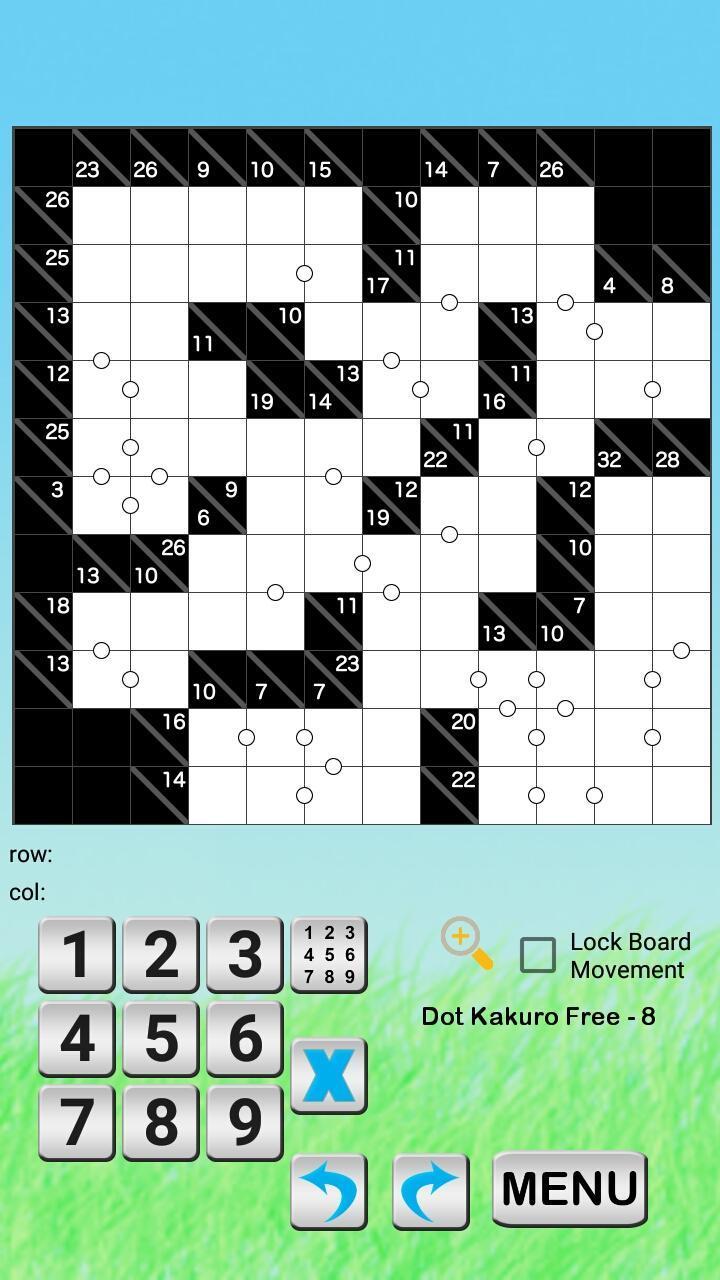This screenshot has width=720, height=1280.
Task: Tap the Dot Kakuro Free - 8 title
Action: point(538,1016)
